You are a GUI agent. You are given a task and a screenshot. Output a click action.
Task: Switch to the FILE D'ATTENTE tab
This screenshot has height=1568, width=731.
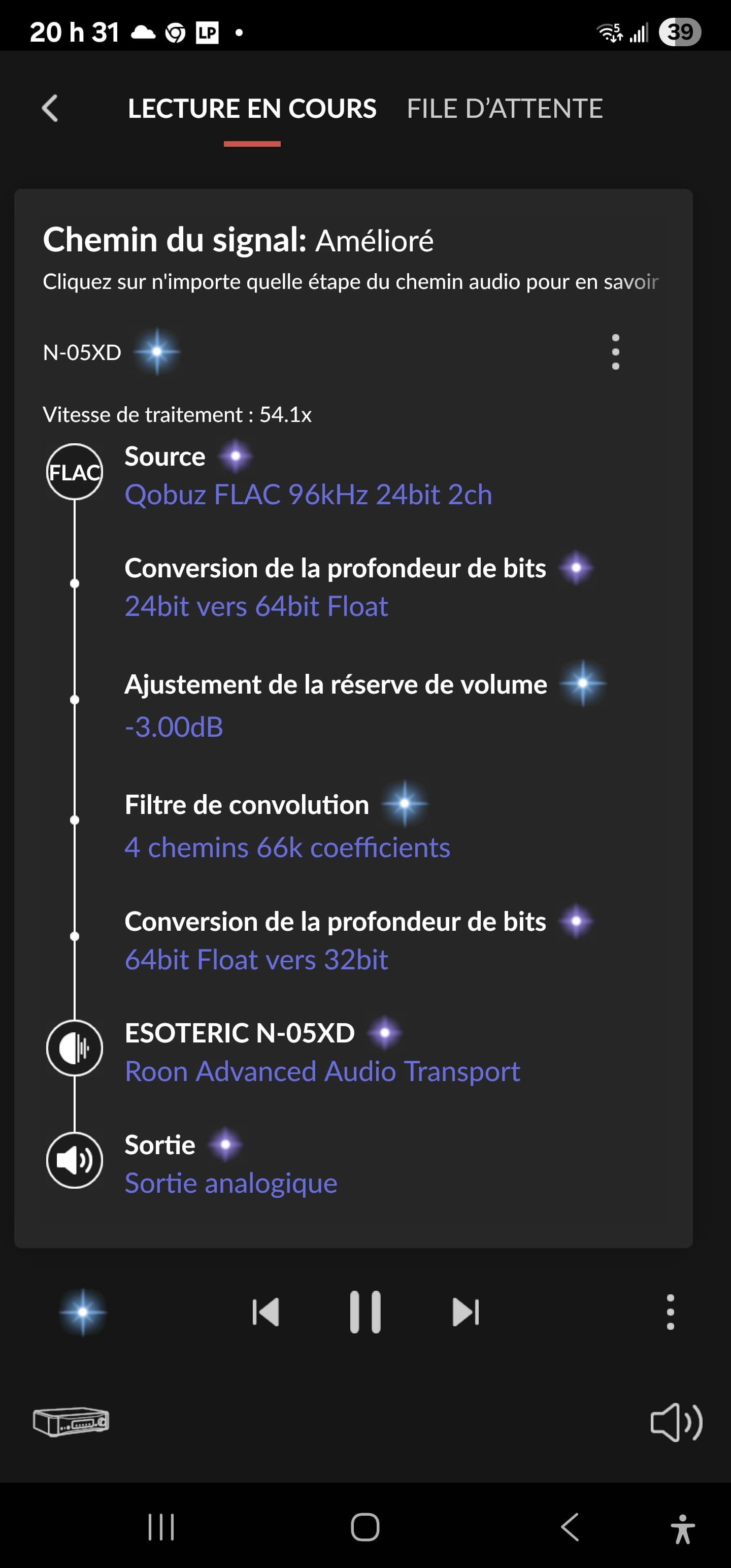[505, 108]
